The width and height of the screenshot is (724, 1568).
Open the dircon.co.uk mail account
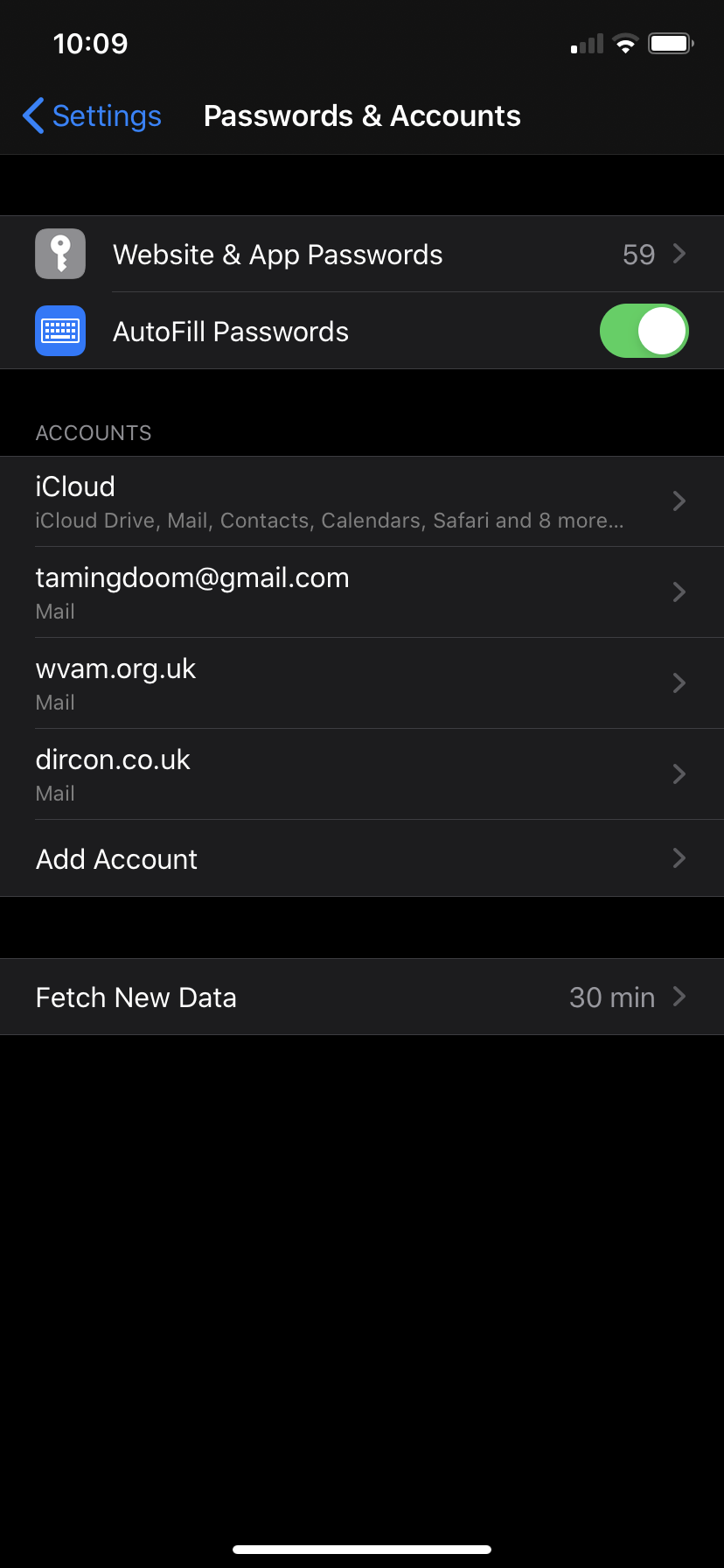coord(362,774)
